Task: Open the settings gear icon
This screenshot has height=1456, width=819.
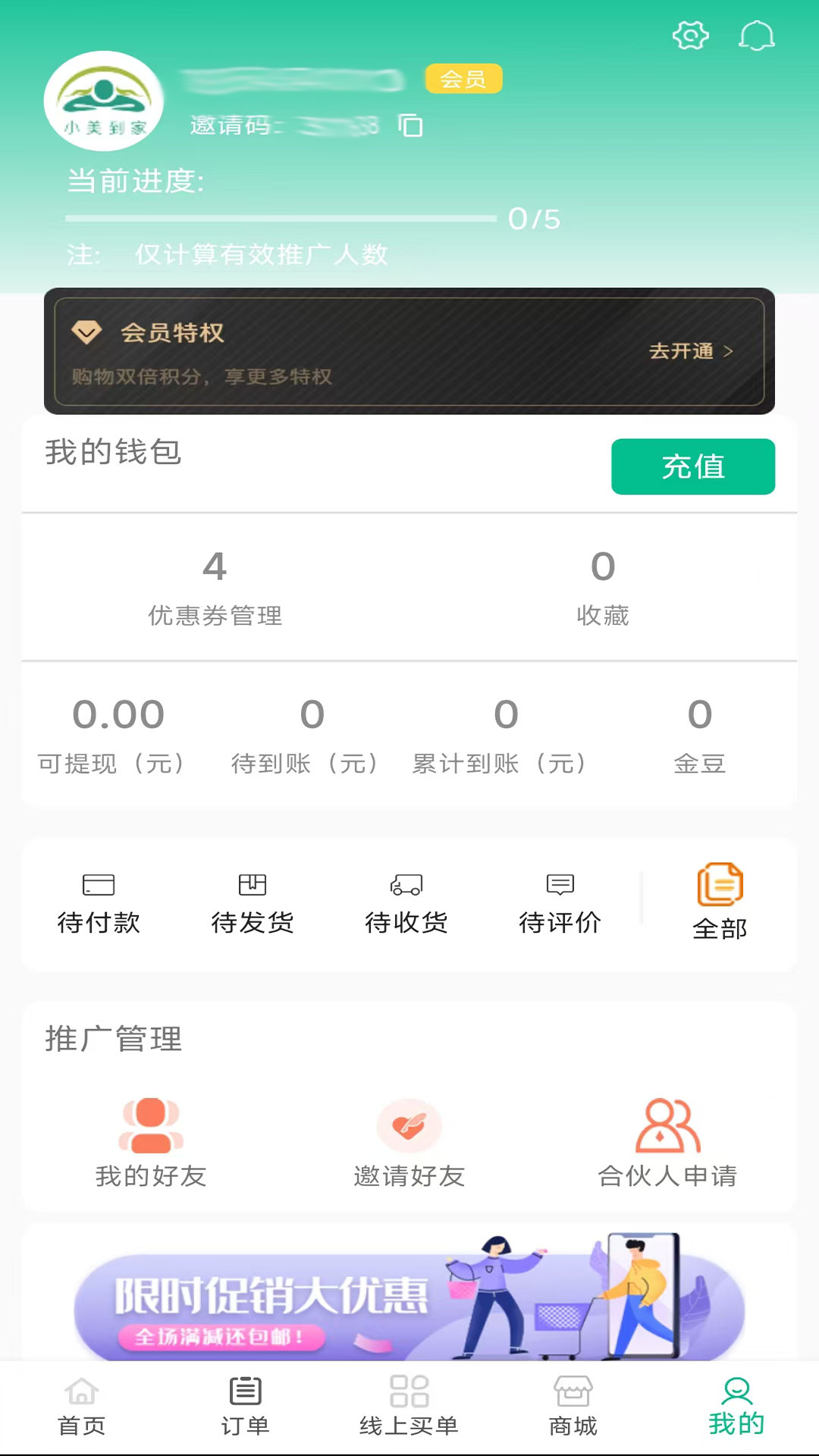Action: coord(690,35)
